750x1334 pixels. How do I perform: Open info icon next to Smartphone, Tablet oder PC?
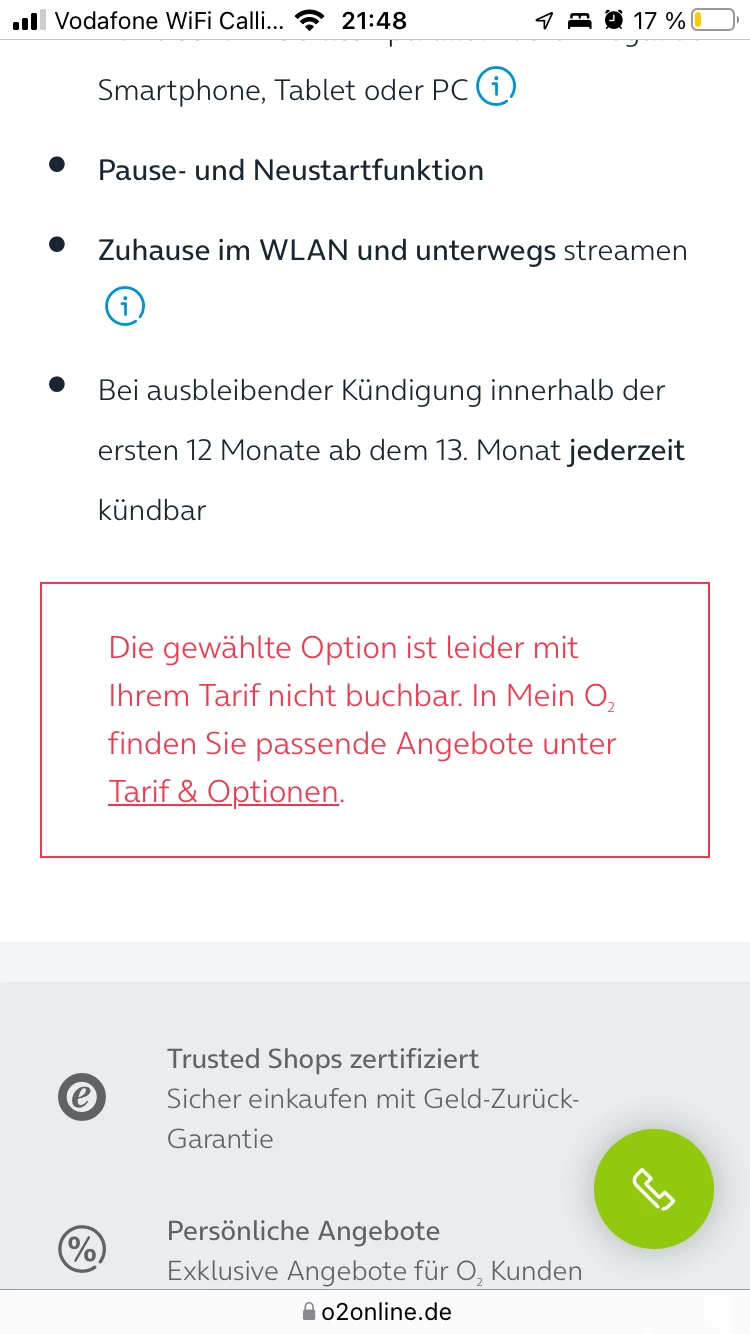pyautogui.click(x=495, y=88)
